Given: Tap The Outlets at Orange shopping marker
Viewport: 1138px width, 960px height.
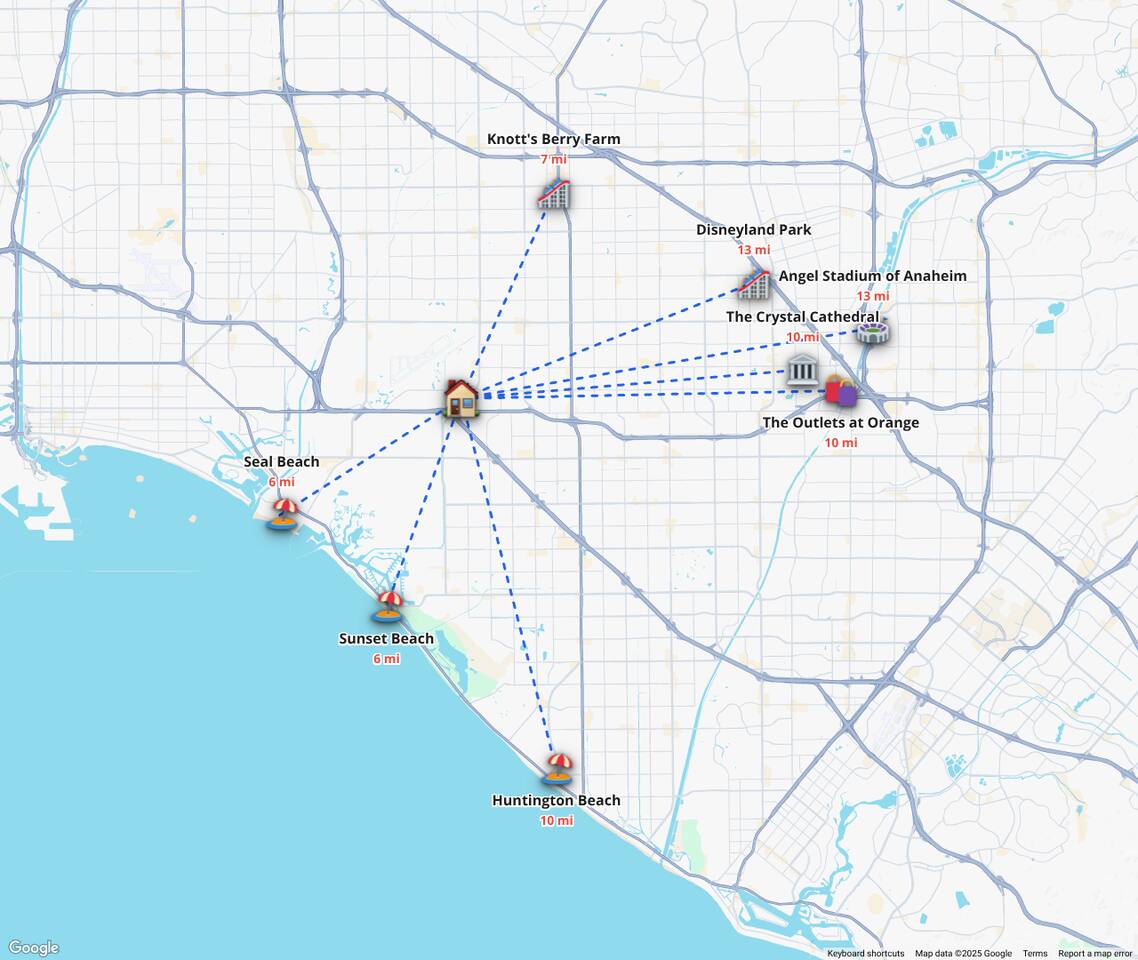Looking at the screenshot, I should click(841, 391).
